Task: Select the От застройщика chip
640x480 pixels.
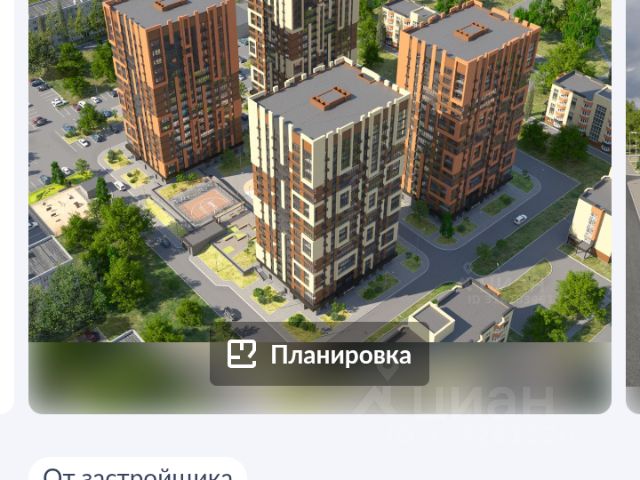Action: (137, 472)
